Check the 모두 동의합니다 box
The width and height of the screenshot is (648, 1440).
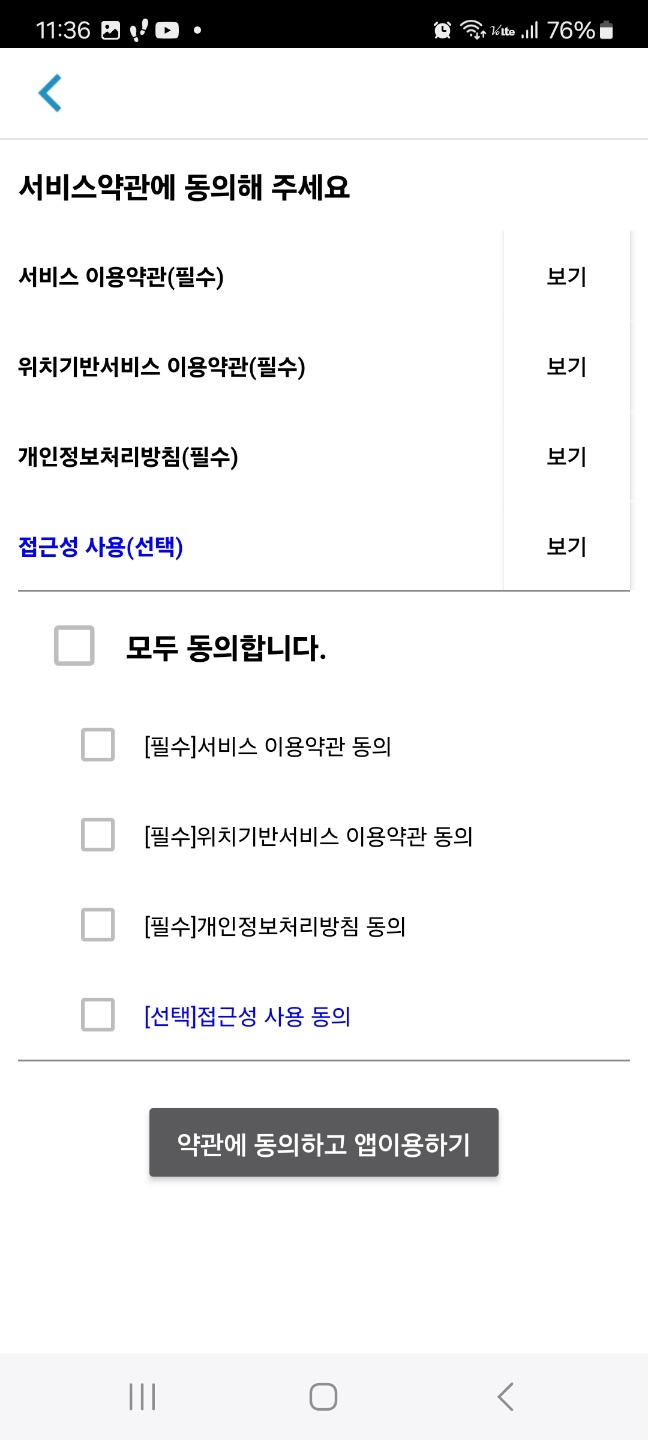74,646
